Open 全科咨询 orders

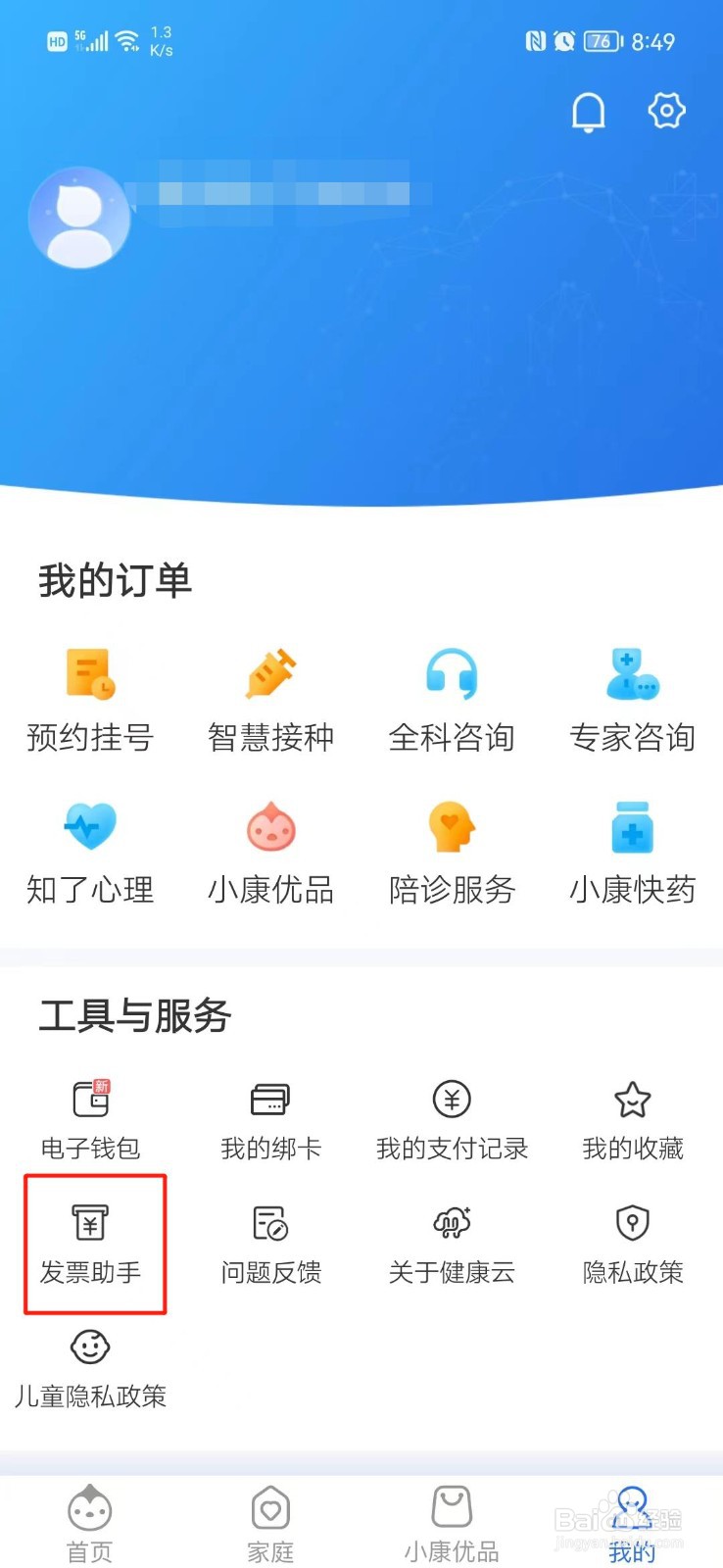coord(452,700)
